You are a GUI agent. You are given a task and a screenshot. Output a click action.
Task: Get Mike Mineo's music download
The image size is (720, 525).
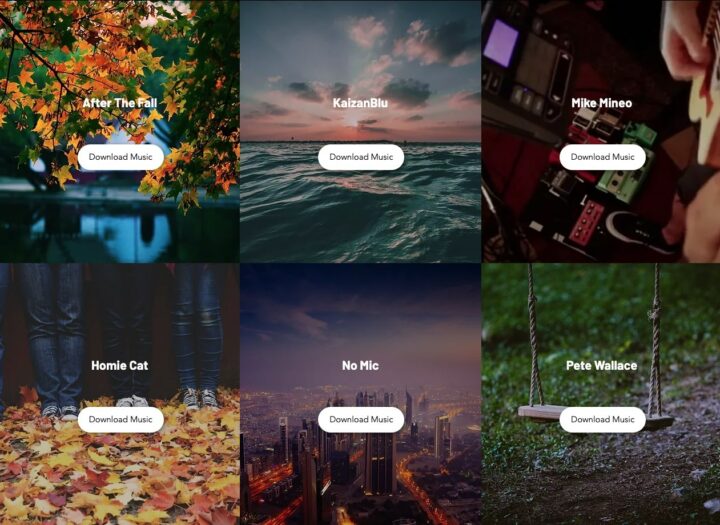[x=602, y=157]
